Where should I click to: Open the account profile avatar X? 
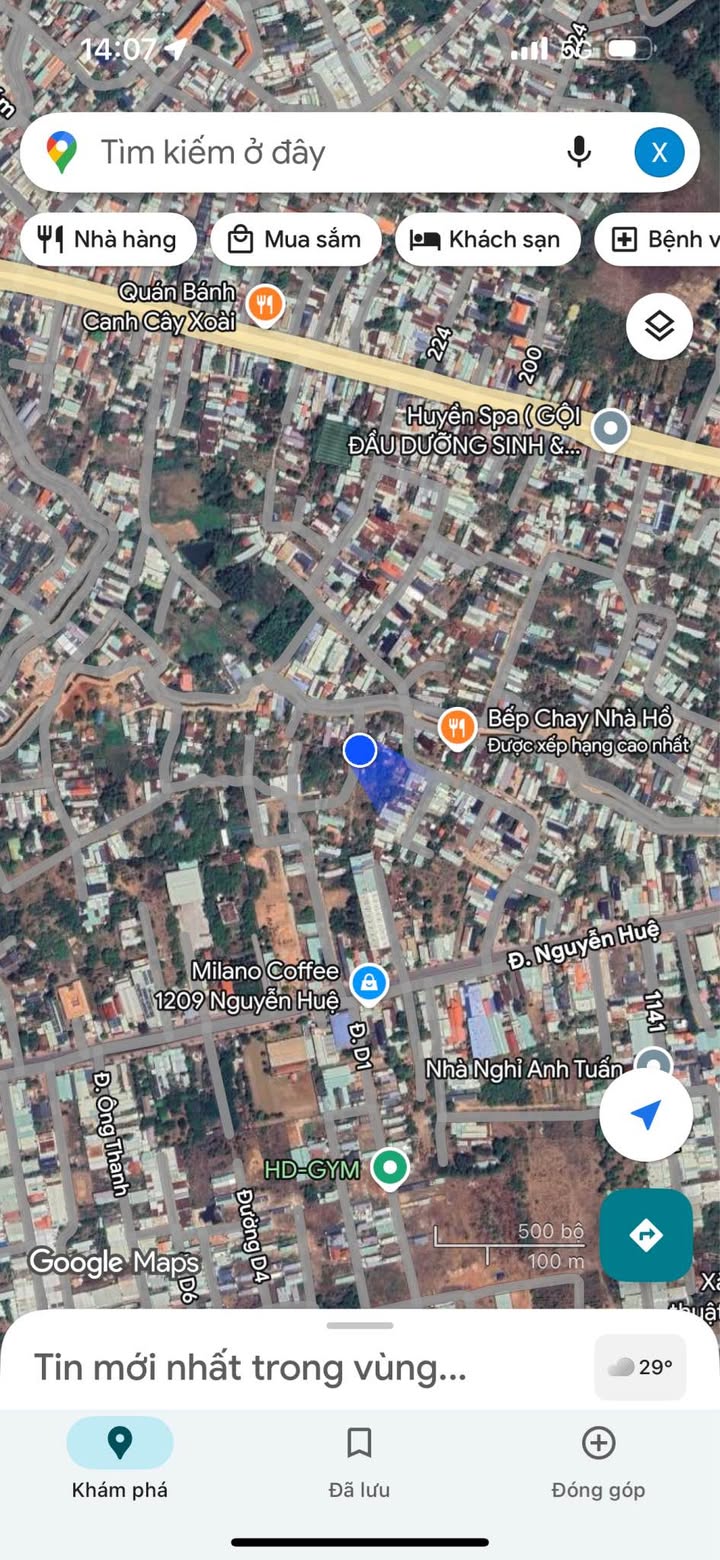click(659, 152)
